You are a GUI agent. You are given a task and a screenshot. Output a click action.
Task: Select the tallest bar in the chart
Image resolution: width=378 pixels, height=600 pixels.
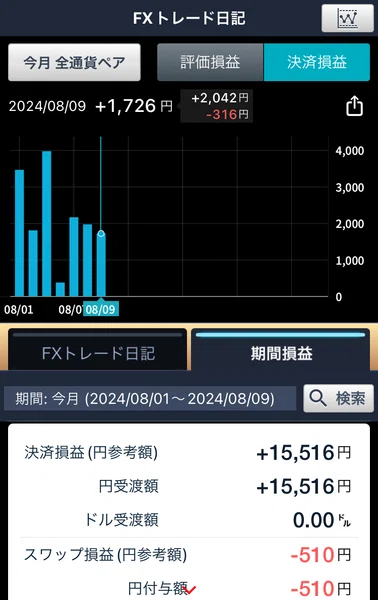coord(47,223)
